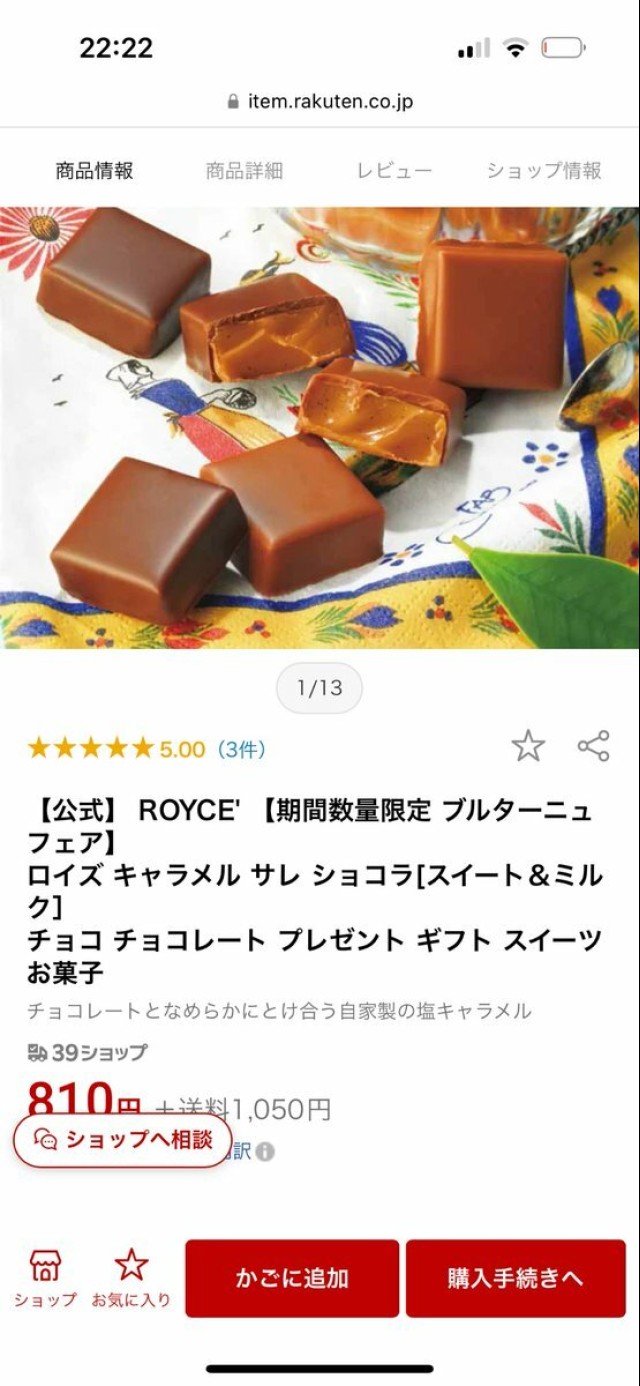Select the 商品情報 tab
This screenshot has width=640, height=1386.
click(94, 171)
